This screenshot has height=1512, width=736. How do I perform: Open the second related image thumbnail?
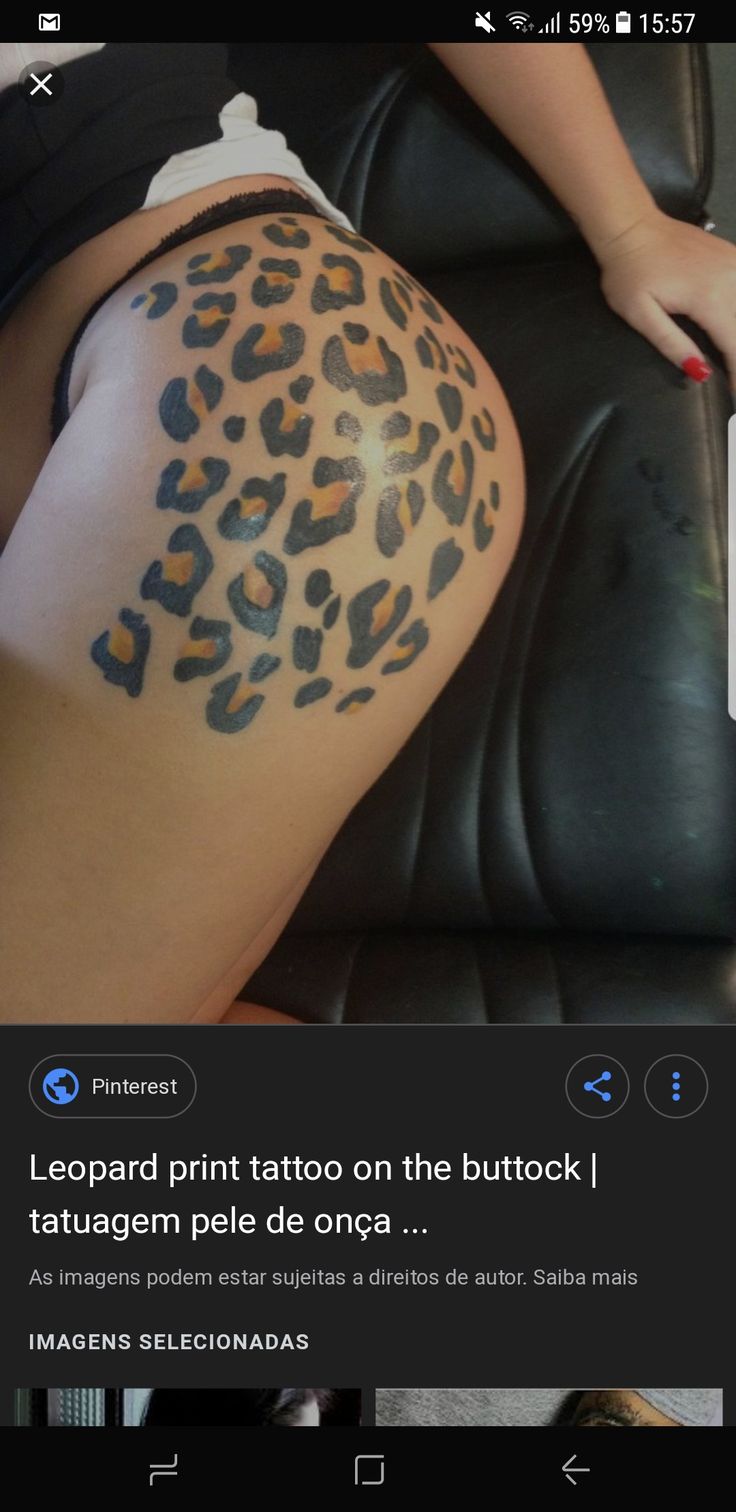tap(548, 1406)
